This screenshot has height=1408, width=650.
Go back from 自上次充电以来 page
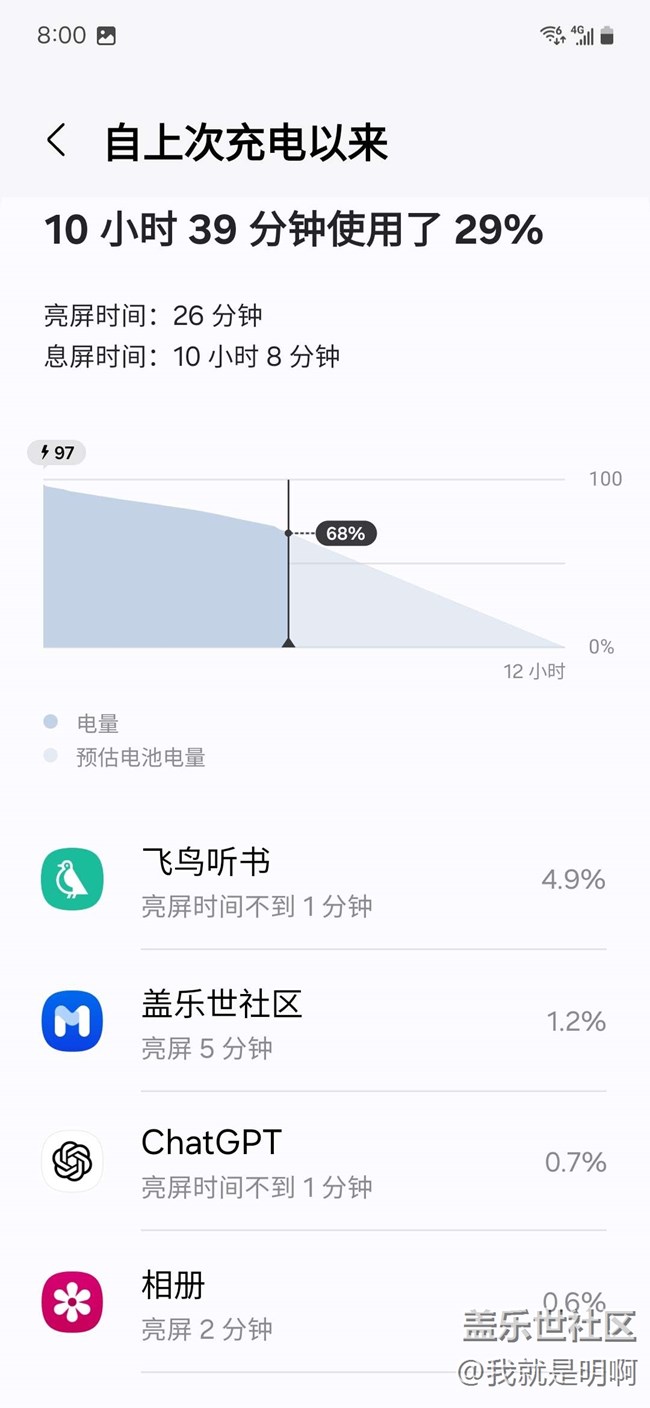click(57, 141)
